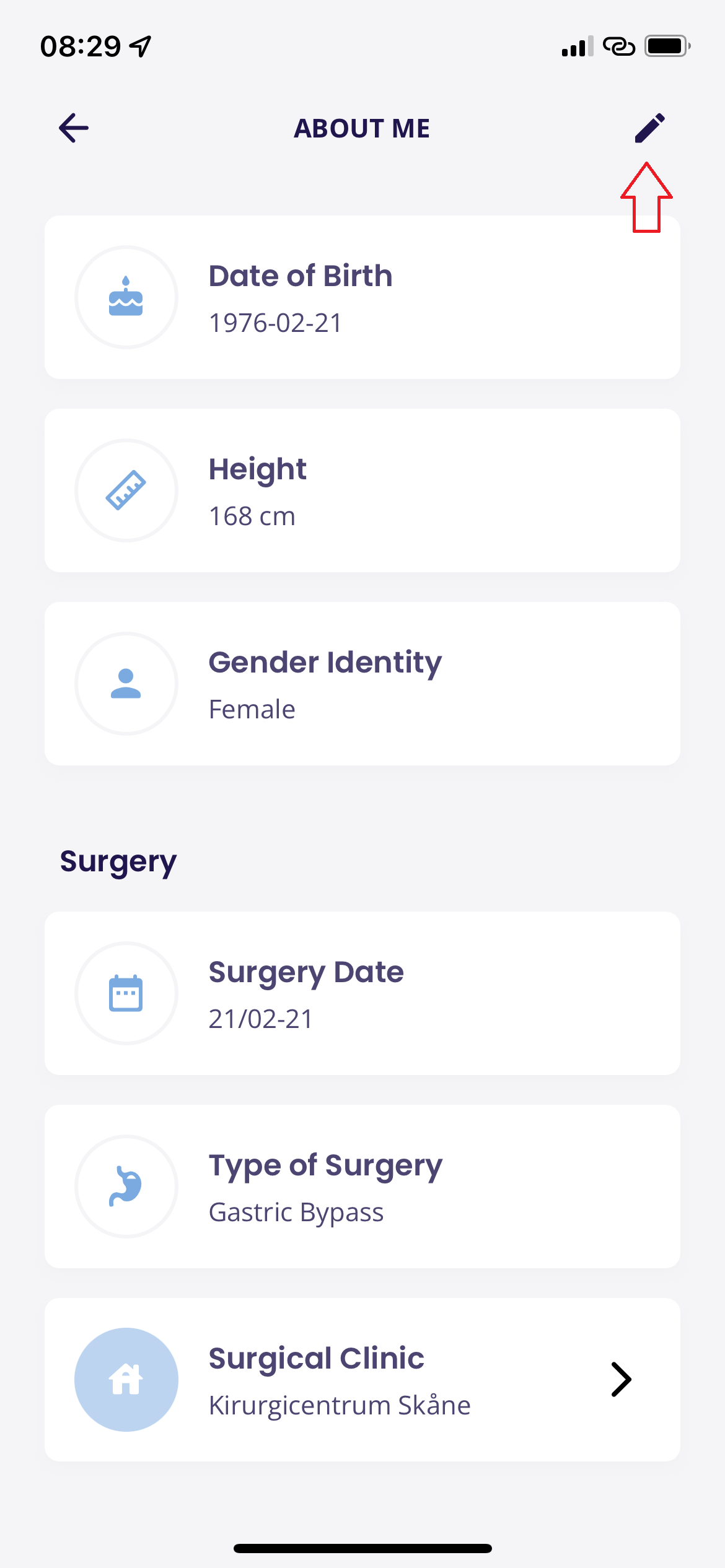This screenshot has height=1568, width=725.
Task: Go back using the back arrow
Action: point(74,128)
